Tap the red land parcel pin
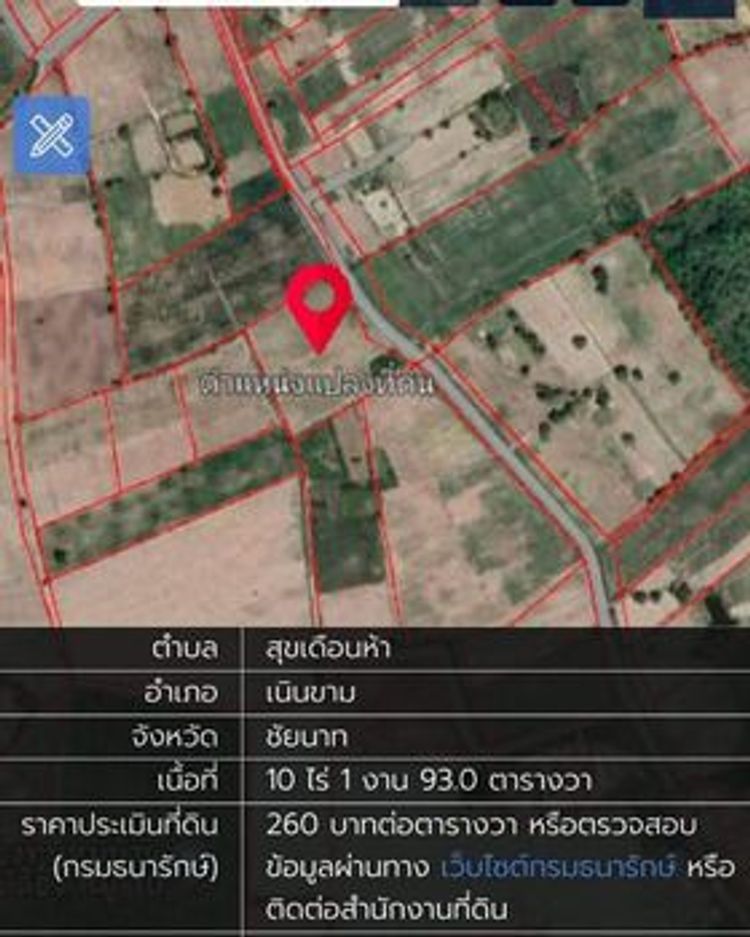This screenshot has height=937, width=750. [x=318, y=304]
